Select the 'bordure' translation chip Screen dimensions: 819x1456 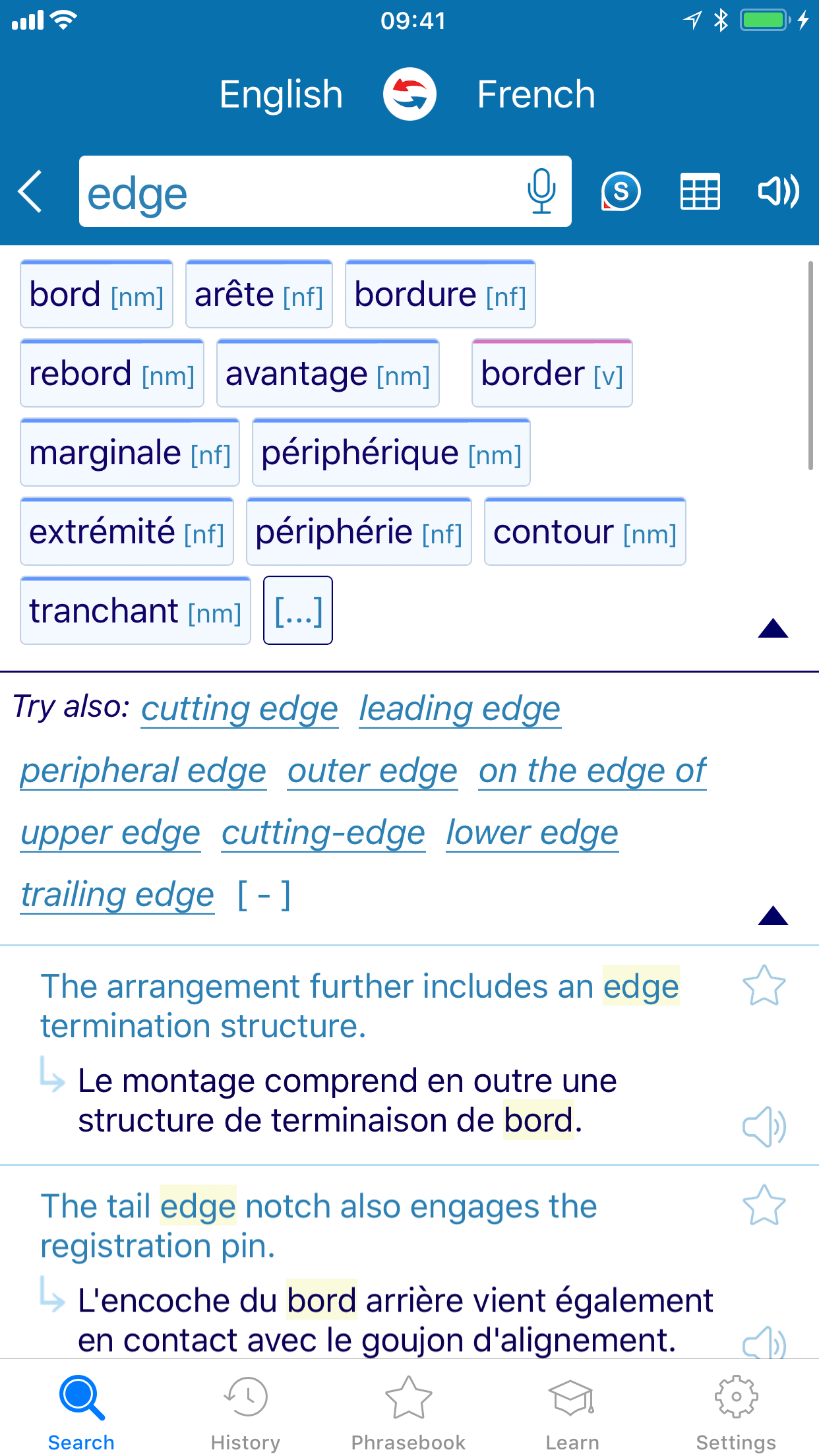[439, 294]
